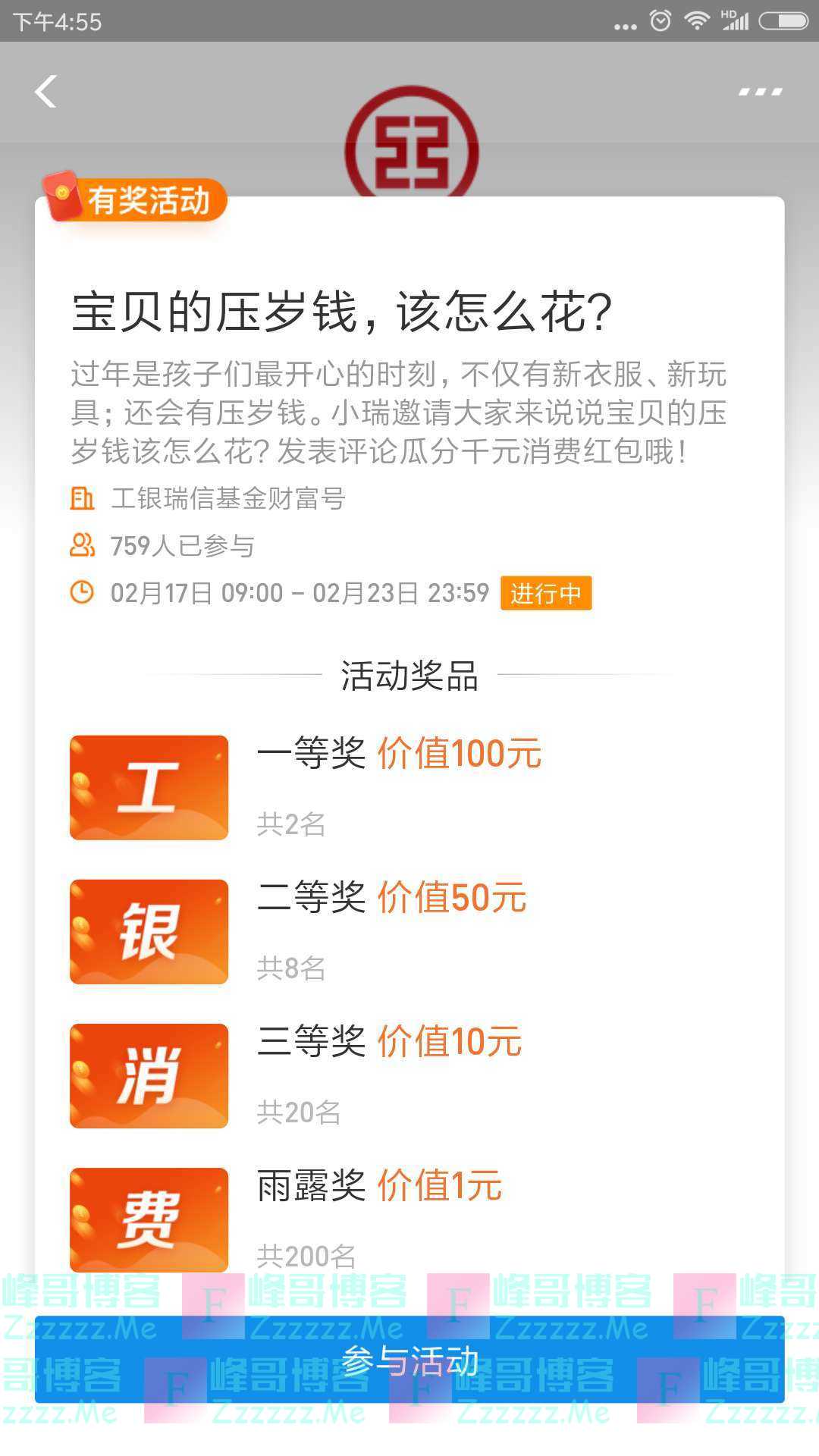Image resolution: width=819 pixels, height=1456 pixels.
Task: Tap the participants icon next to 759人已参与
Action: (x=83, y=544)
